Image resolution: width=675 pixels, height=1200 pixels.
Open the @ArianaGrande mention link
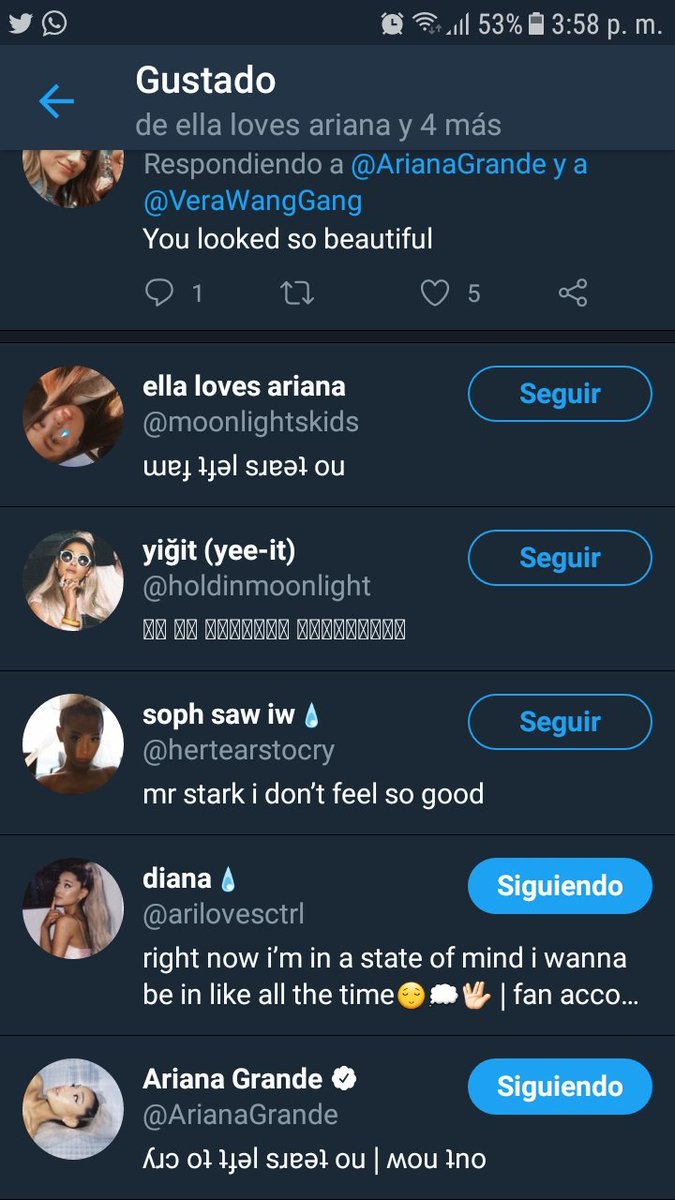click(447, 165)
